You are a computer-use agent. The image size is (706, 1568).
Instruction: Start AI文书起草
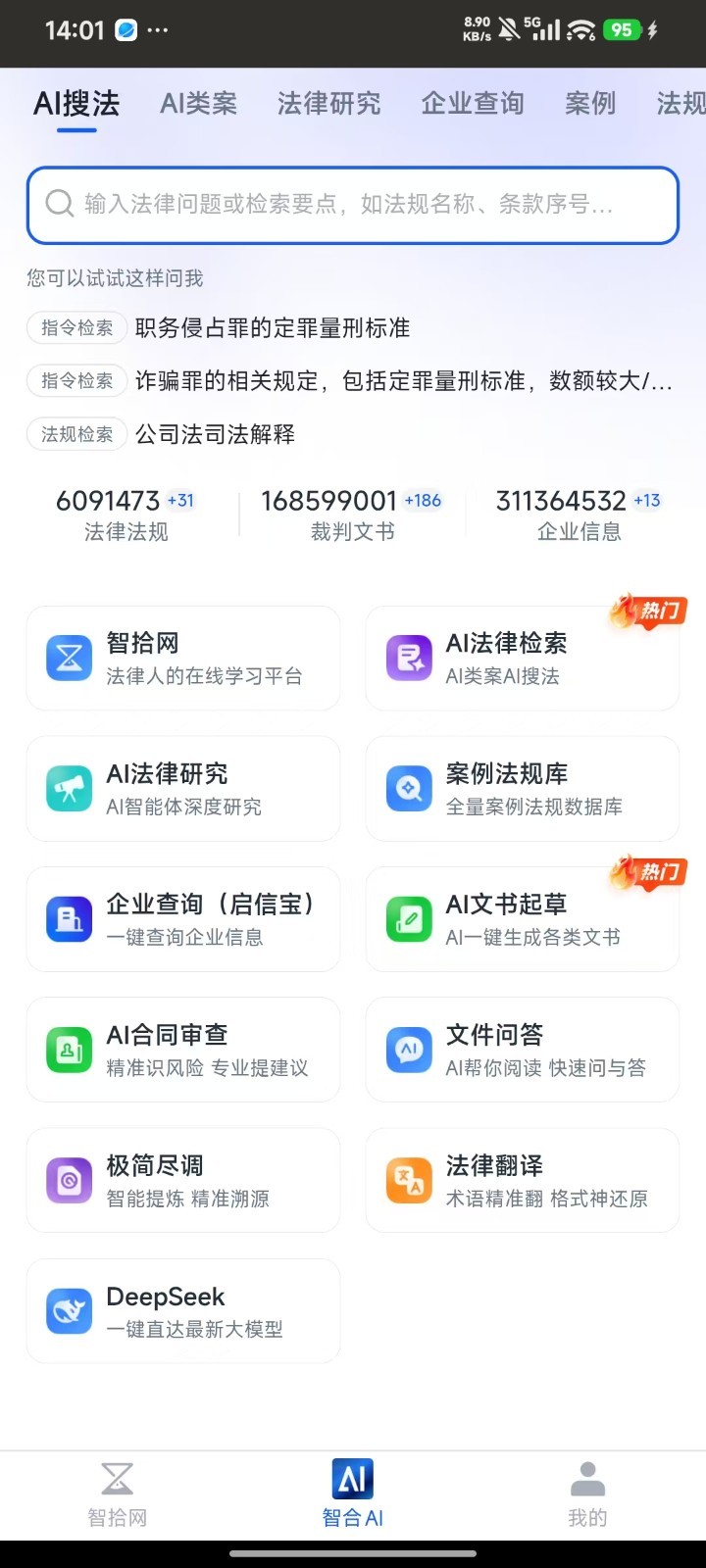click(x=522, y=919)
